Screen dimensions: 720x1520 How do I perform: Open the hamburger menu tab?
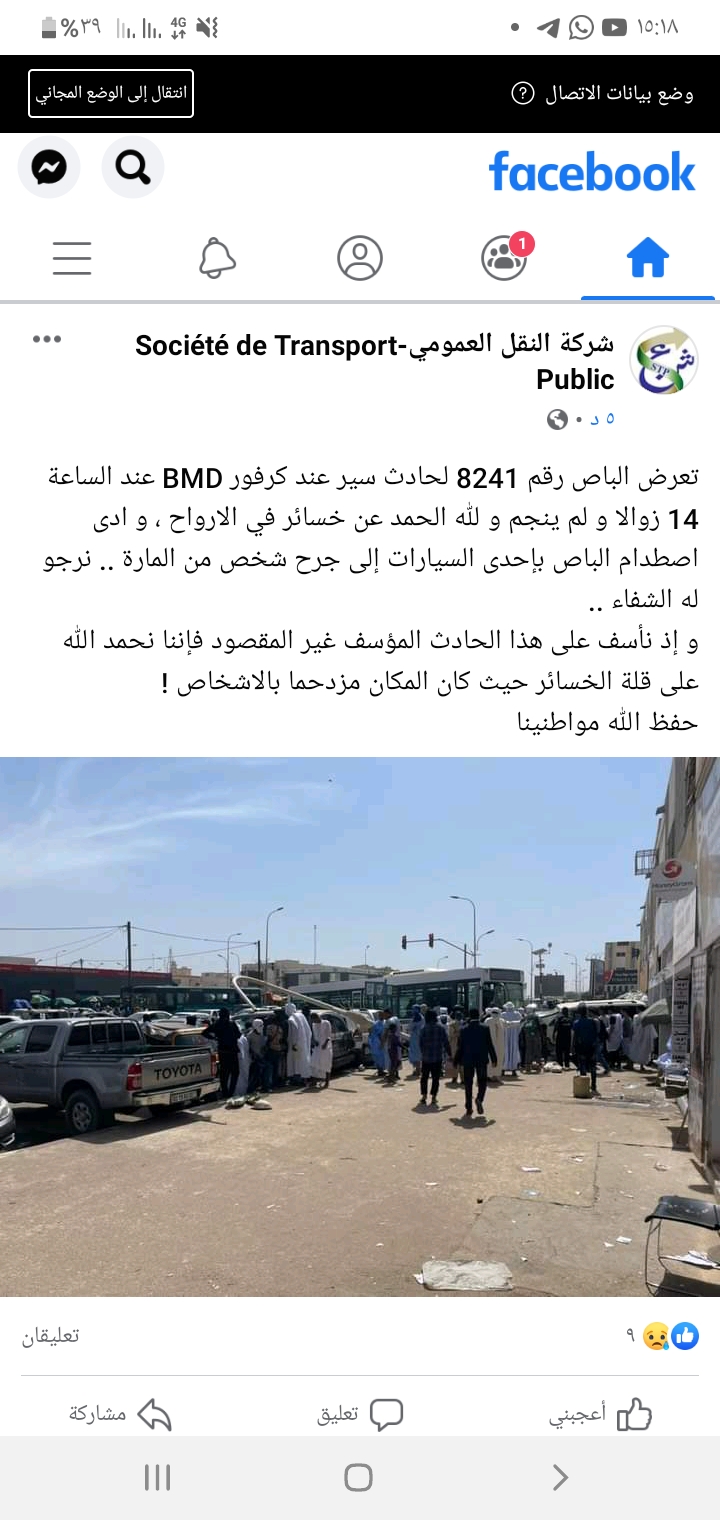click(72, 258)
